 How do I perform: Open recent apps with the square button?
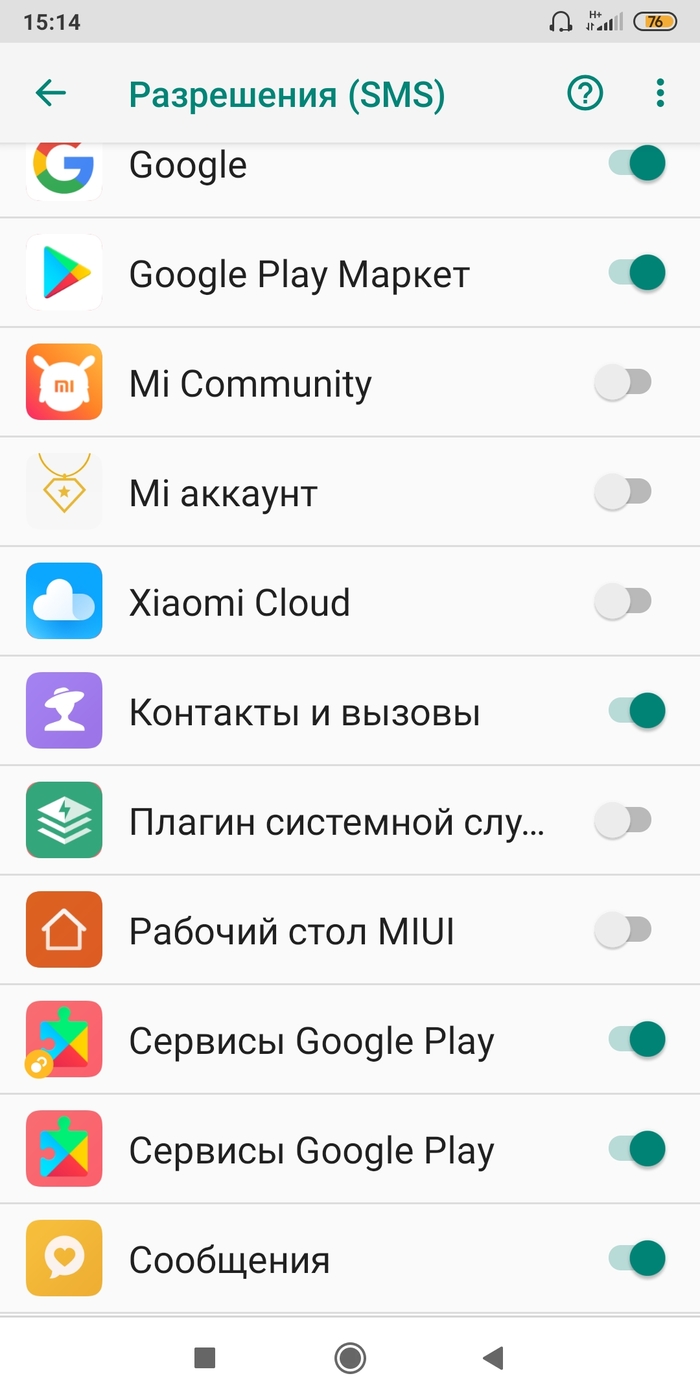[205, 1357]
